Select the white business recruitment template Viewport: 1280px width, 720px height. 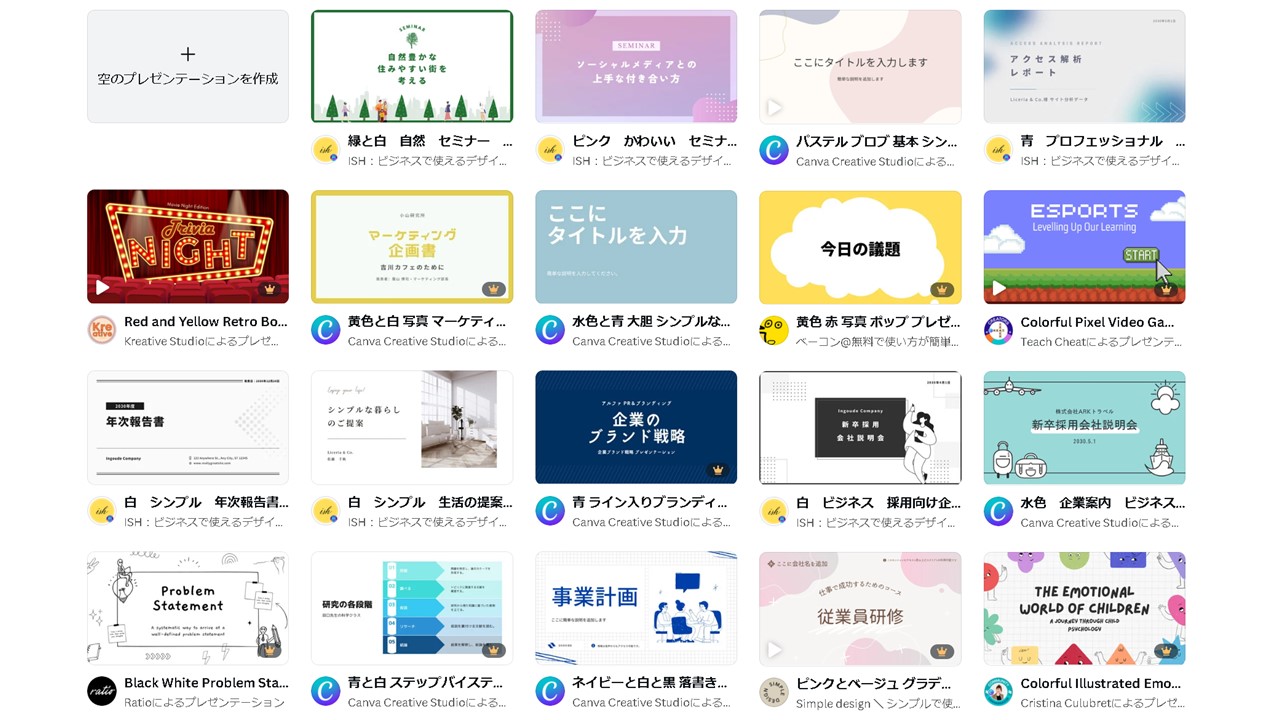[x=860, y=428]
